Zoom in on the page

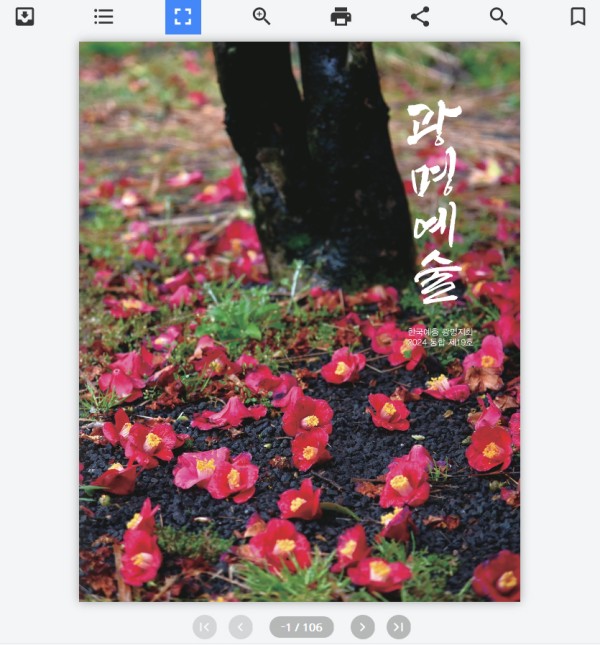262,16
